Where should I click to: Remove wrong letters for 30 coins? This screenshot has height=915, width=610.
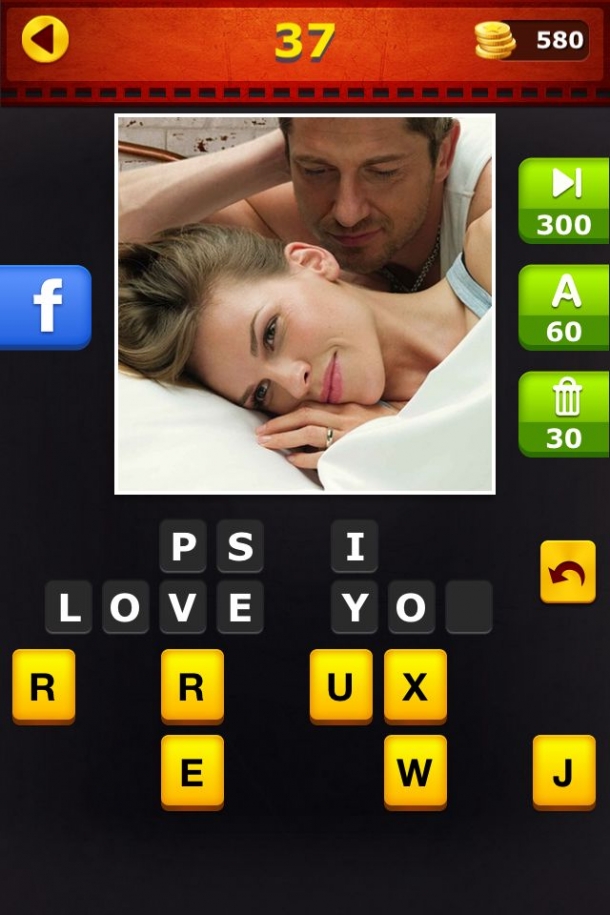click(564, 413)
